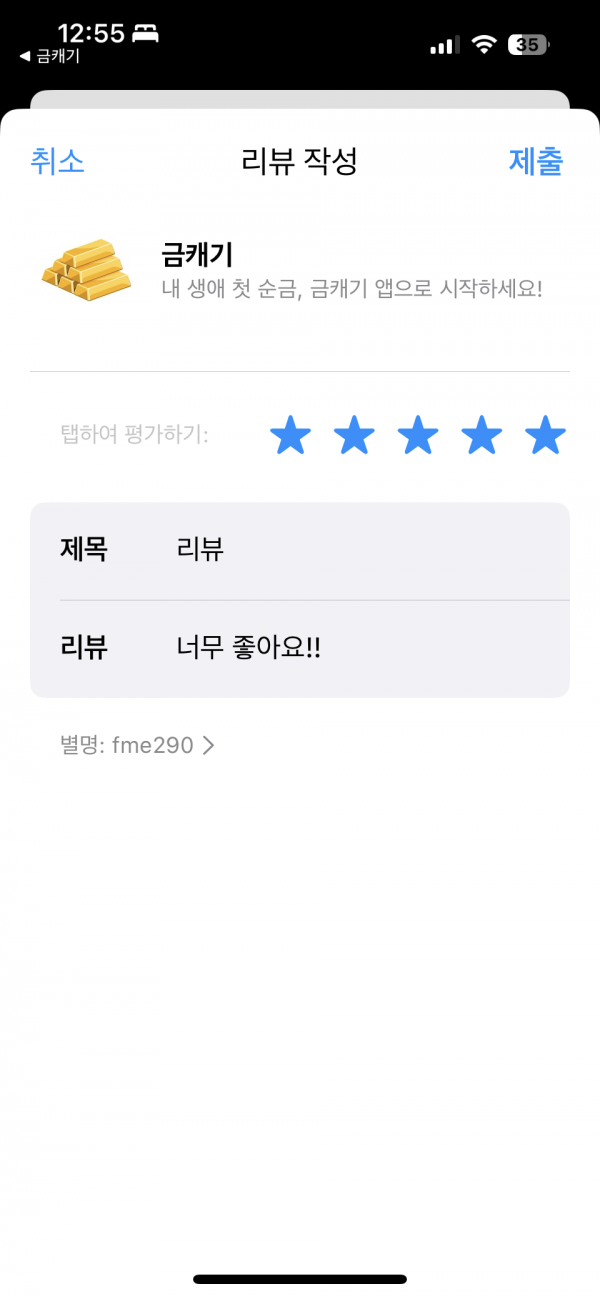Open nickname settings for fme290
The height and width of the screenshot is (1299, 600).
pyautogui.click(x=137, y=745)
